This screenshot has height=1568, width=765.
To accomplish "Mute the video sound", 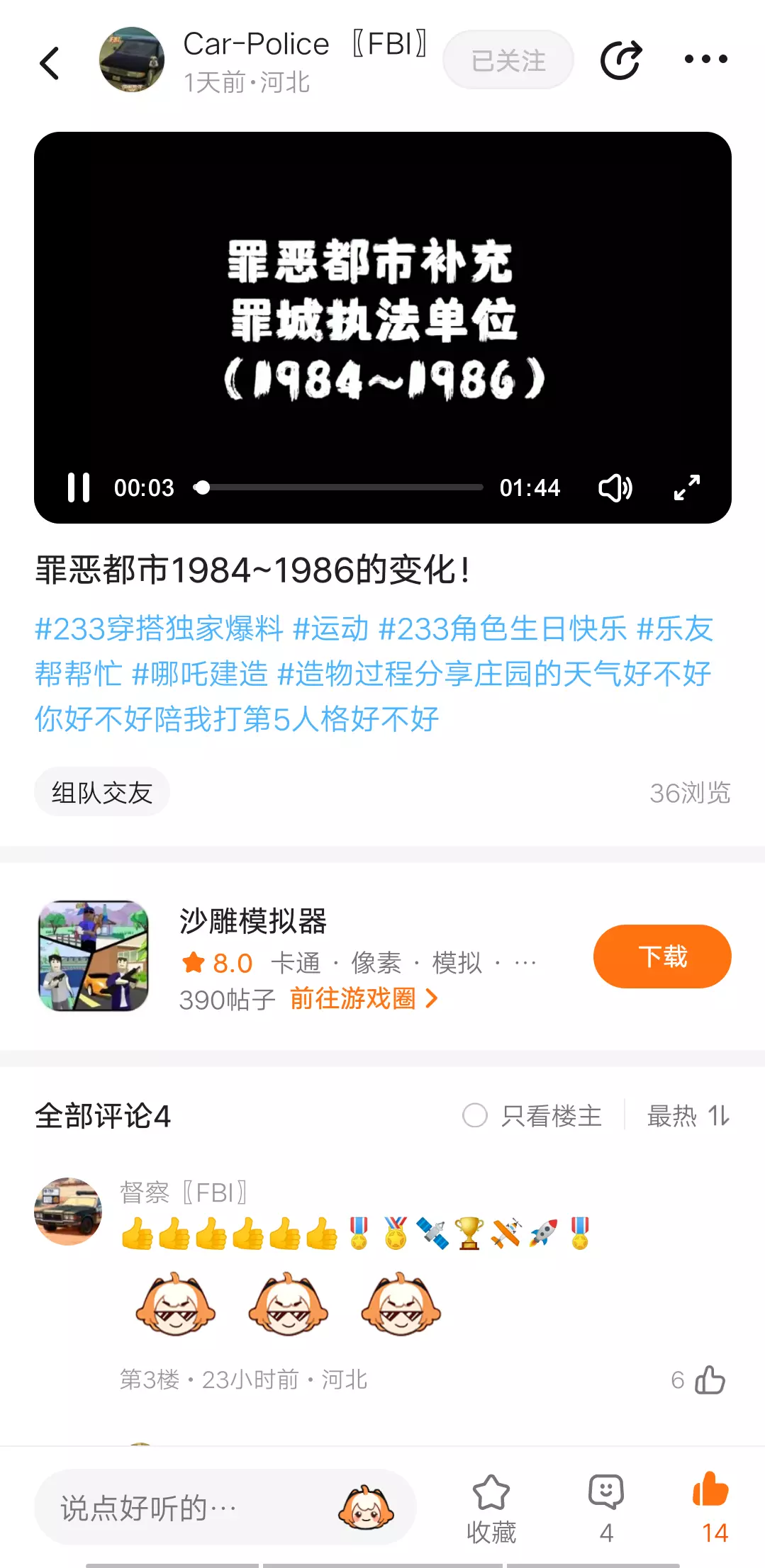I will pos(615,487).
